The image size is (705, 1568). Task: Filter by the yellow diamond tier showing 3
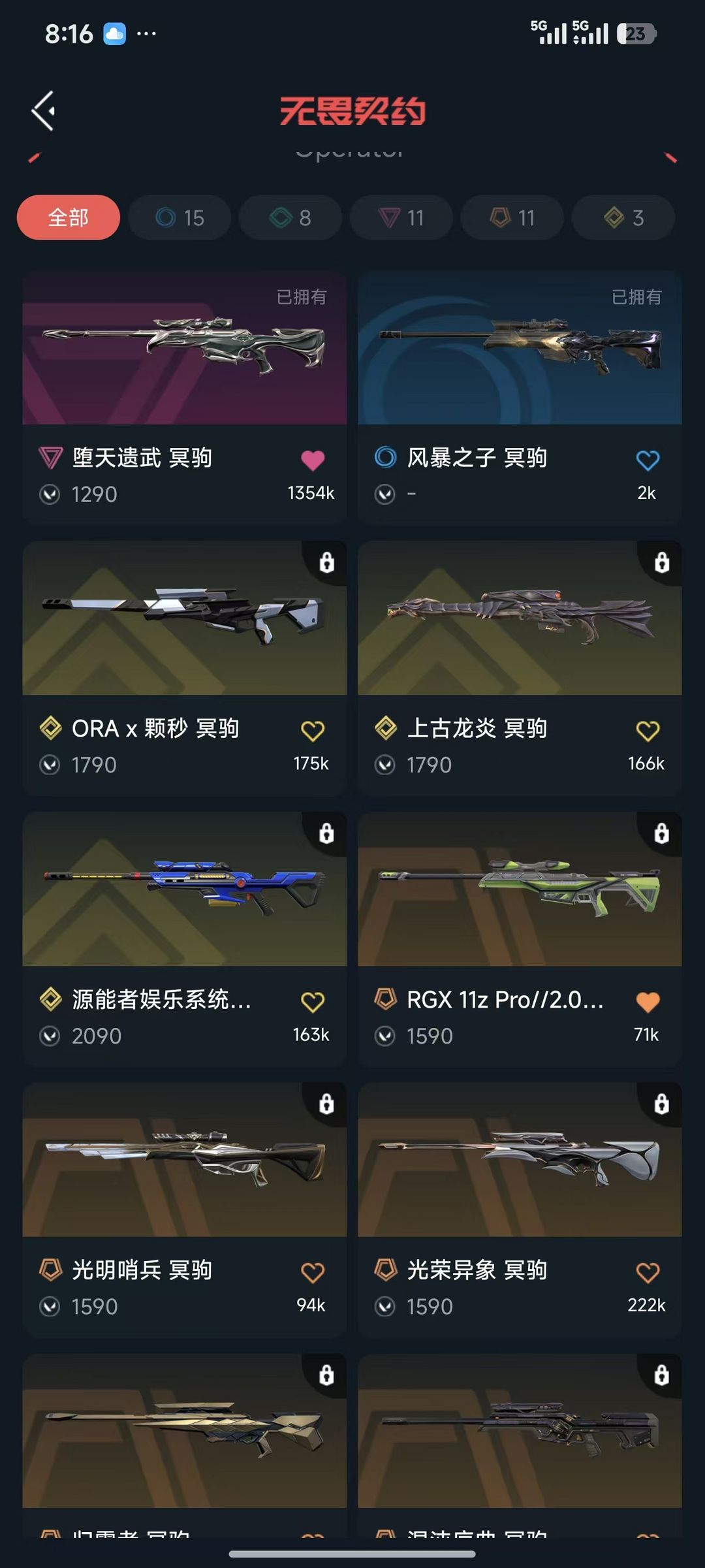(x=623, y=217)
